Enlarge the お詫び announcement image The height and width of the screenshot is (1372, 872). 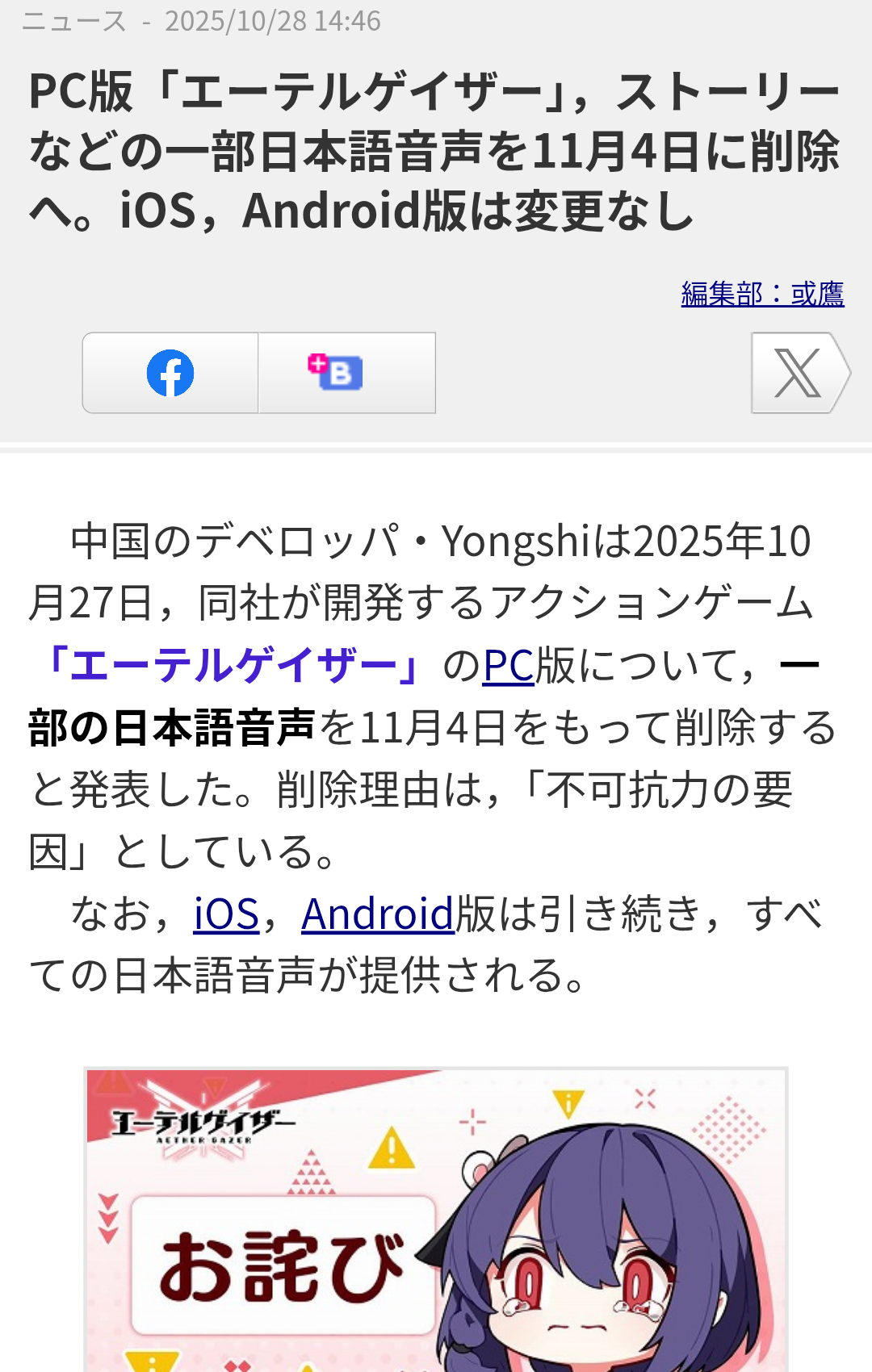pos(436,1219)
